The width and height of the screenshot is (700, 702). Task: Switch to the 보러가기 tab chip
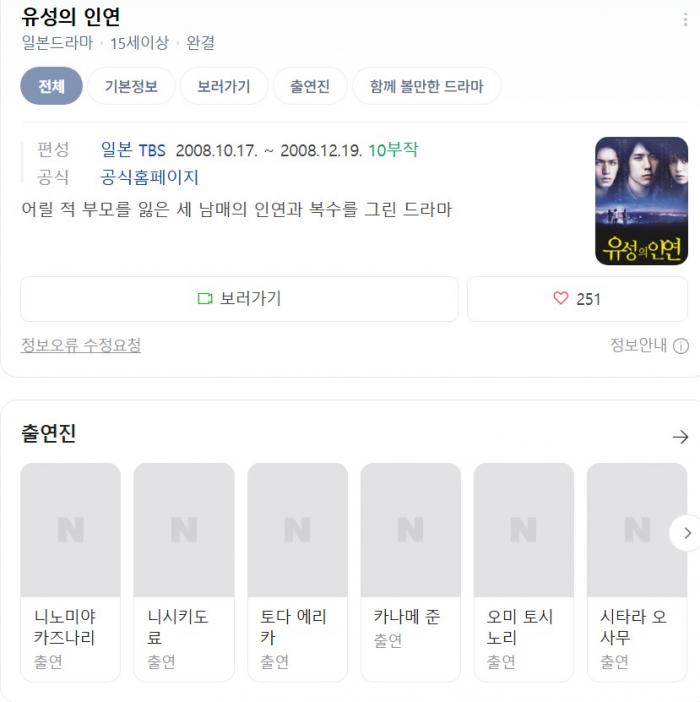pyautogui.click(x=224, y=86)
